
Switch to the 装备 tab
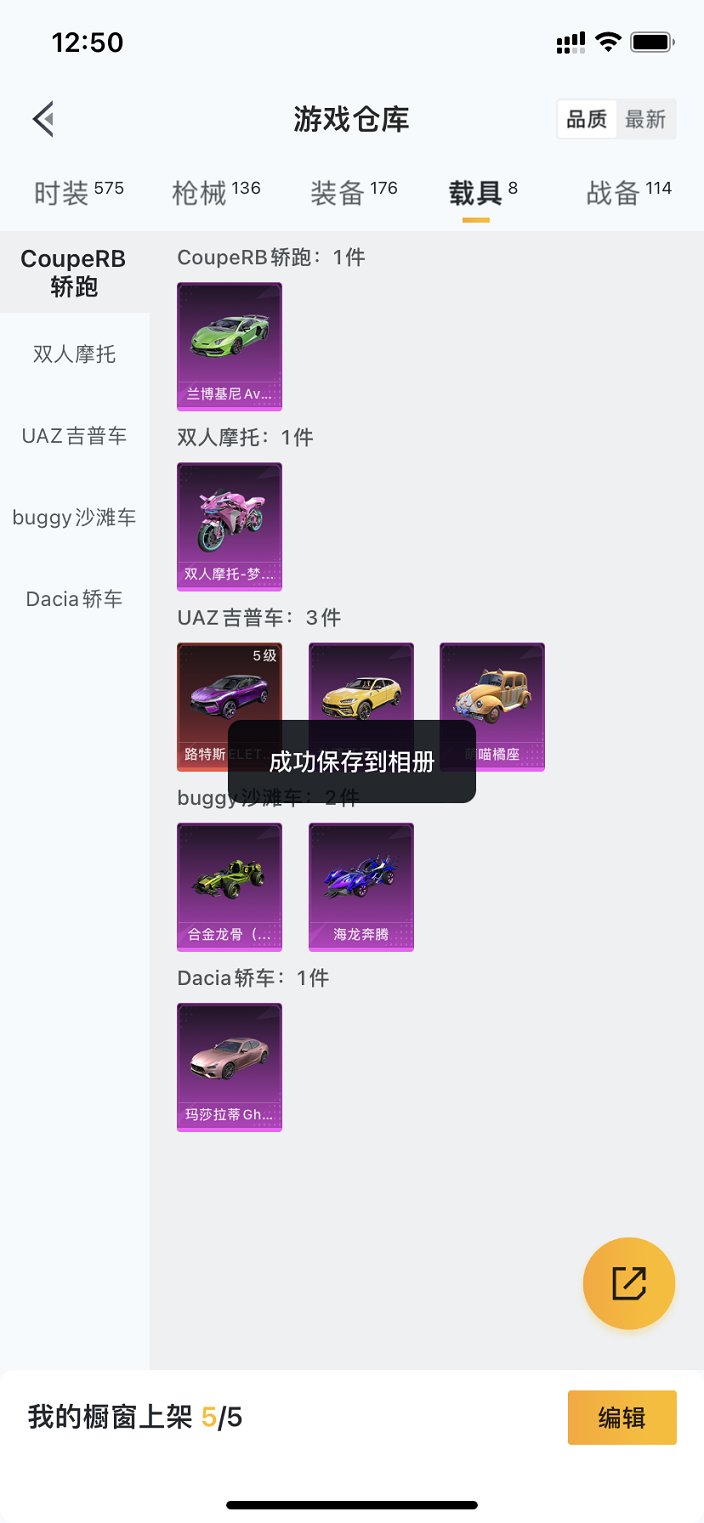[x=353, y=192]
